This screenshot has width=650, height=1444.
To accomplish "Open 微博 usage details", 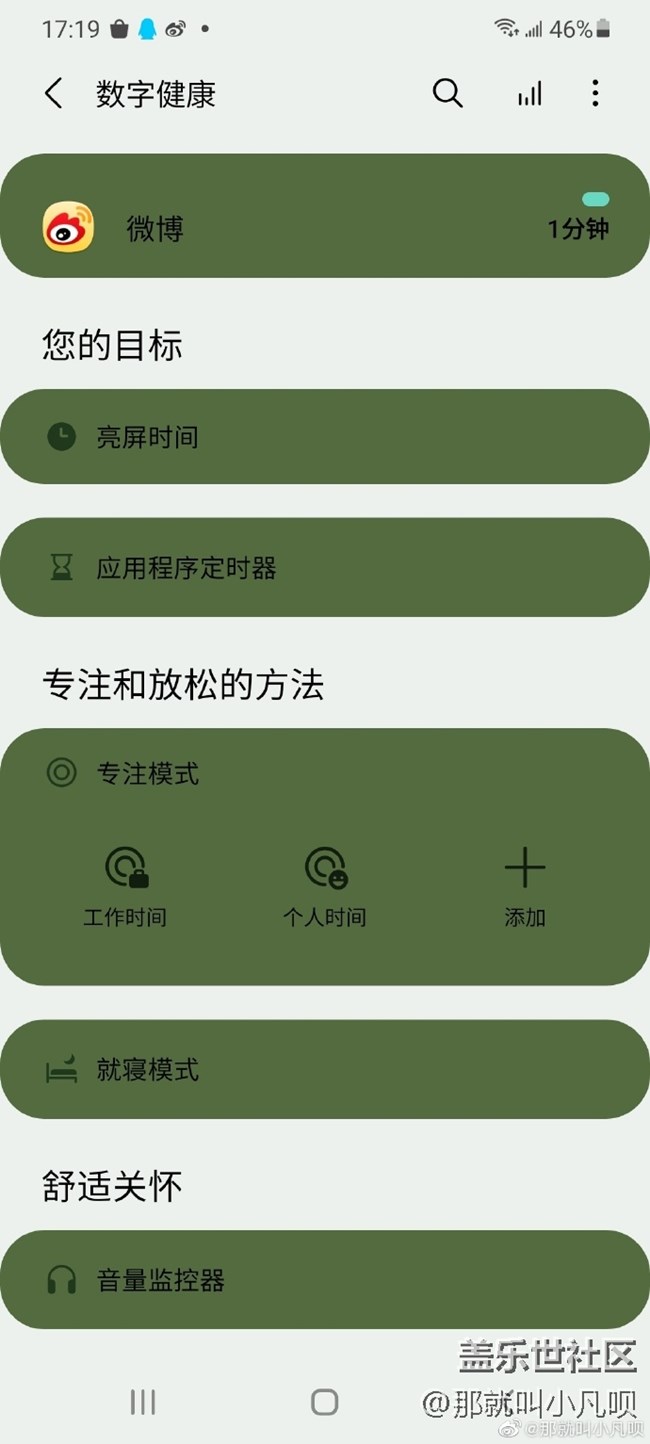I will (324, 216).
